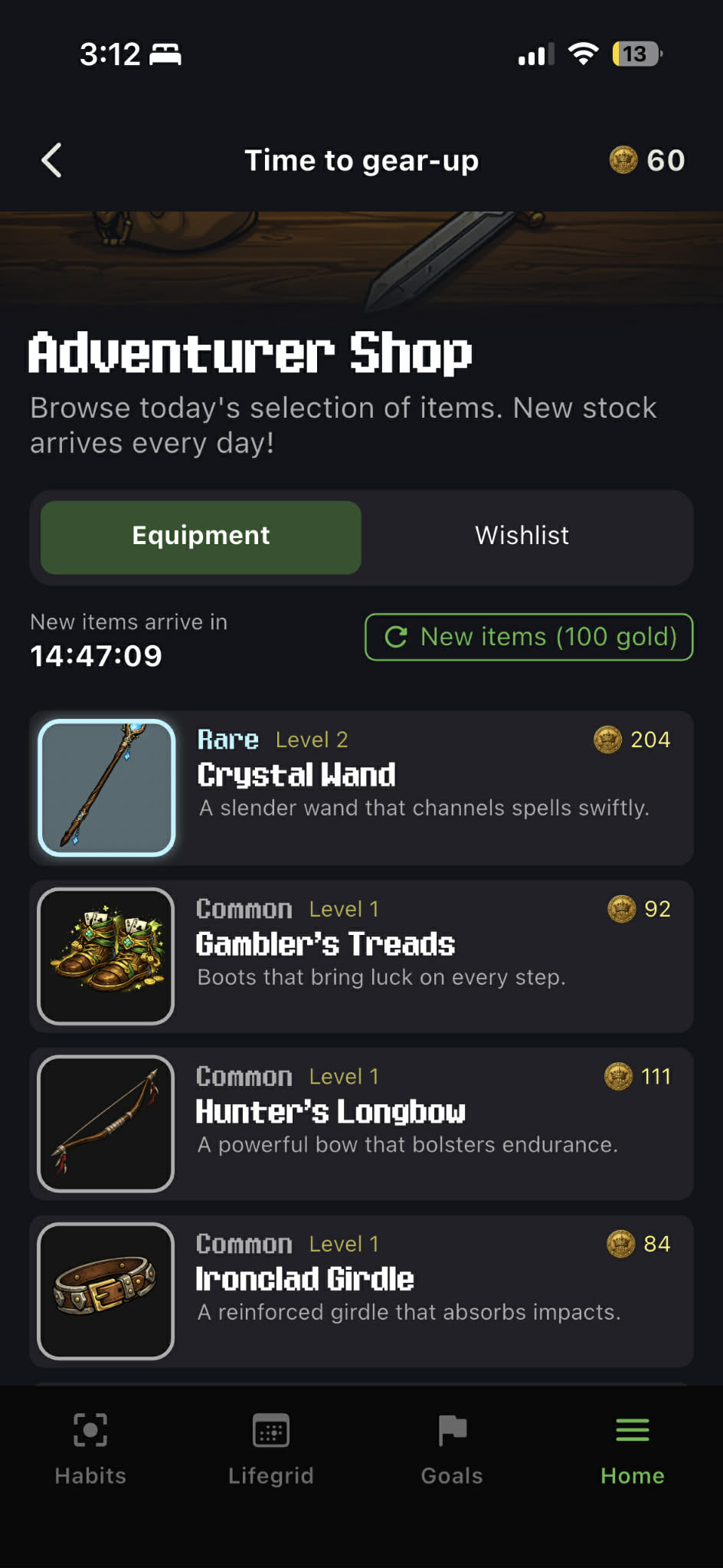The height and width of the screenshot is (1568, 723).
Task: Tap the Hunter's Longbow thumbnail image
Action: (106, 1122)
